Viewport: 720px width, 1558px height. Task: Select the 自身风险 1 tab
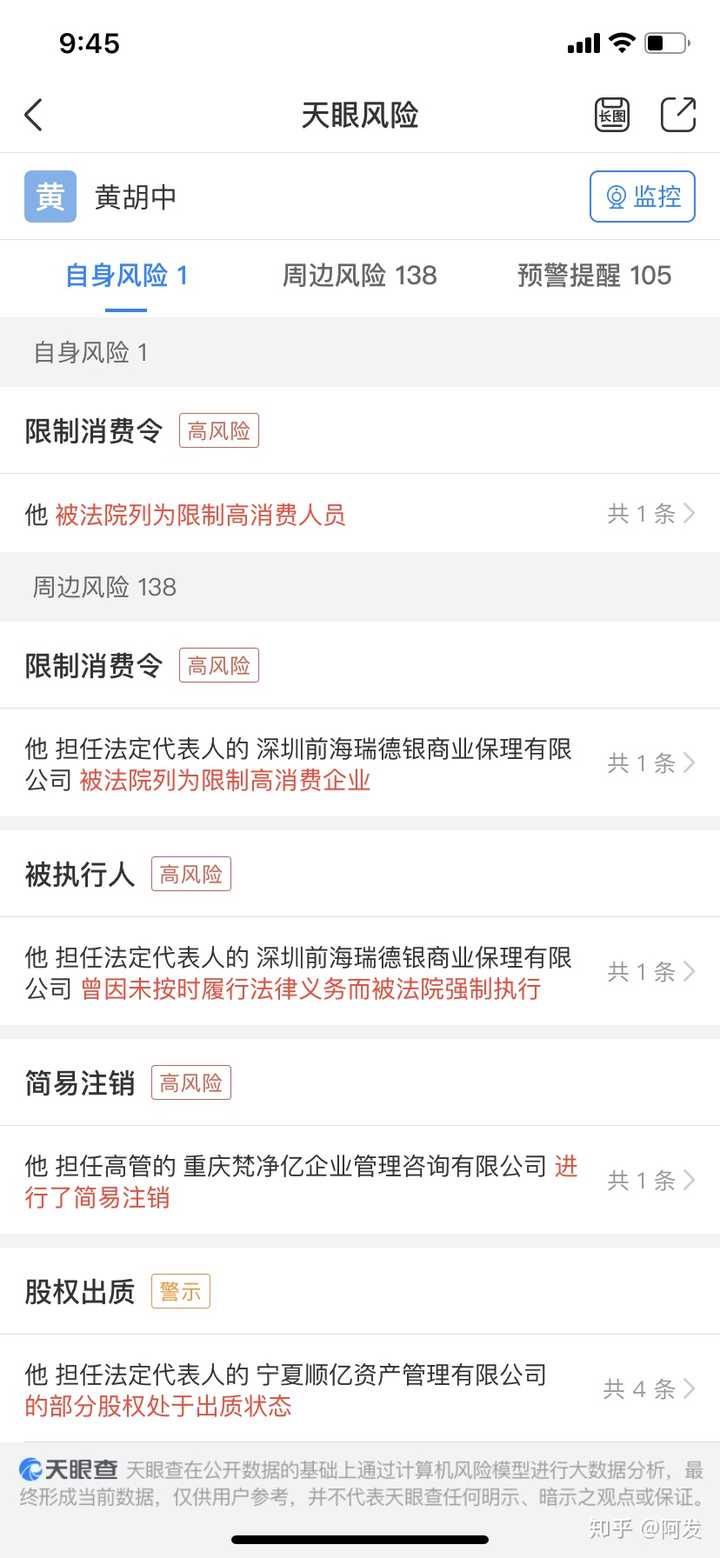pyautogui.click(x=126, y=276)
